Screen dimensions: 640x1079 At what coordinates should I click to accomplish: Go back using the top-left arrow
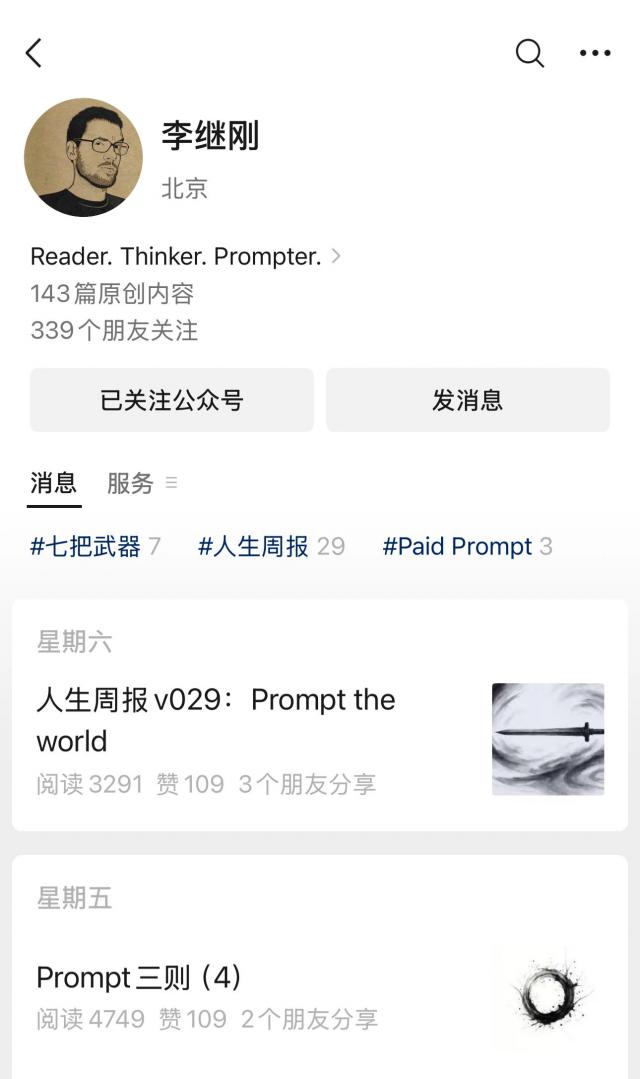pos(34,53)
